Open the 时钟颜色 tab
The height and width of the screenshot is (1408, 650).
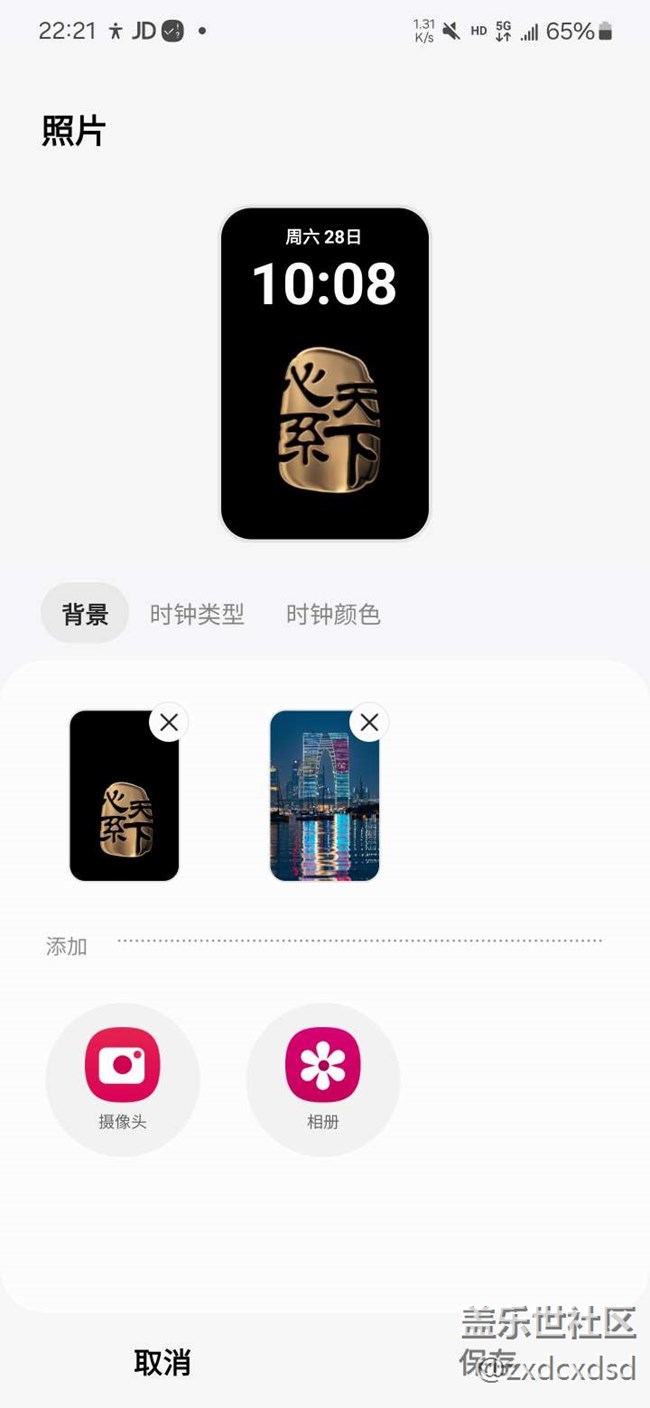(333, 614)
